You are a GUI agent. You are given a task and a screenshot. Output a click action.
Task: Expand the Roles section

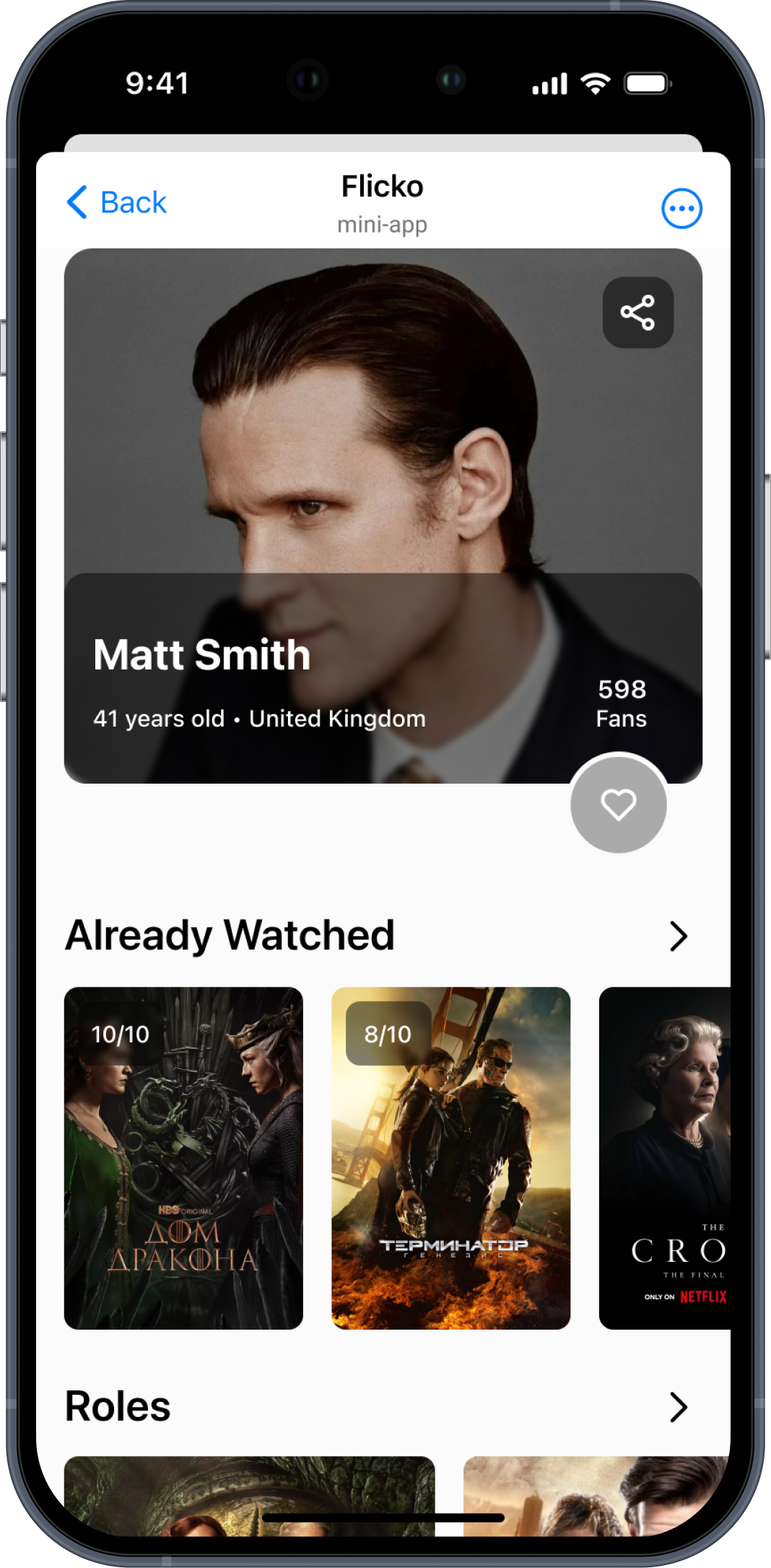678,1406
